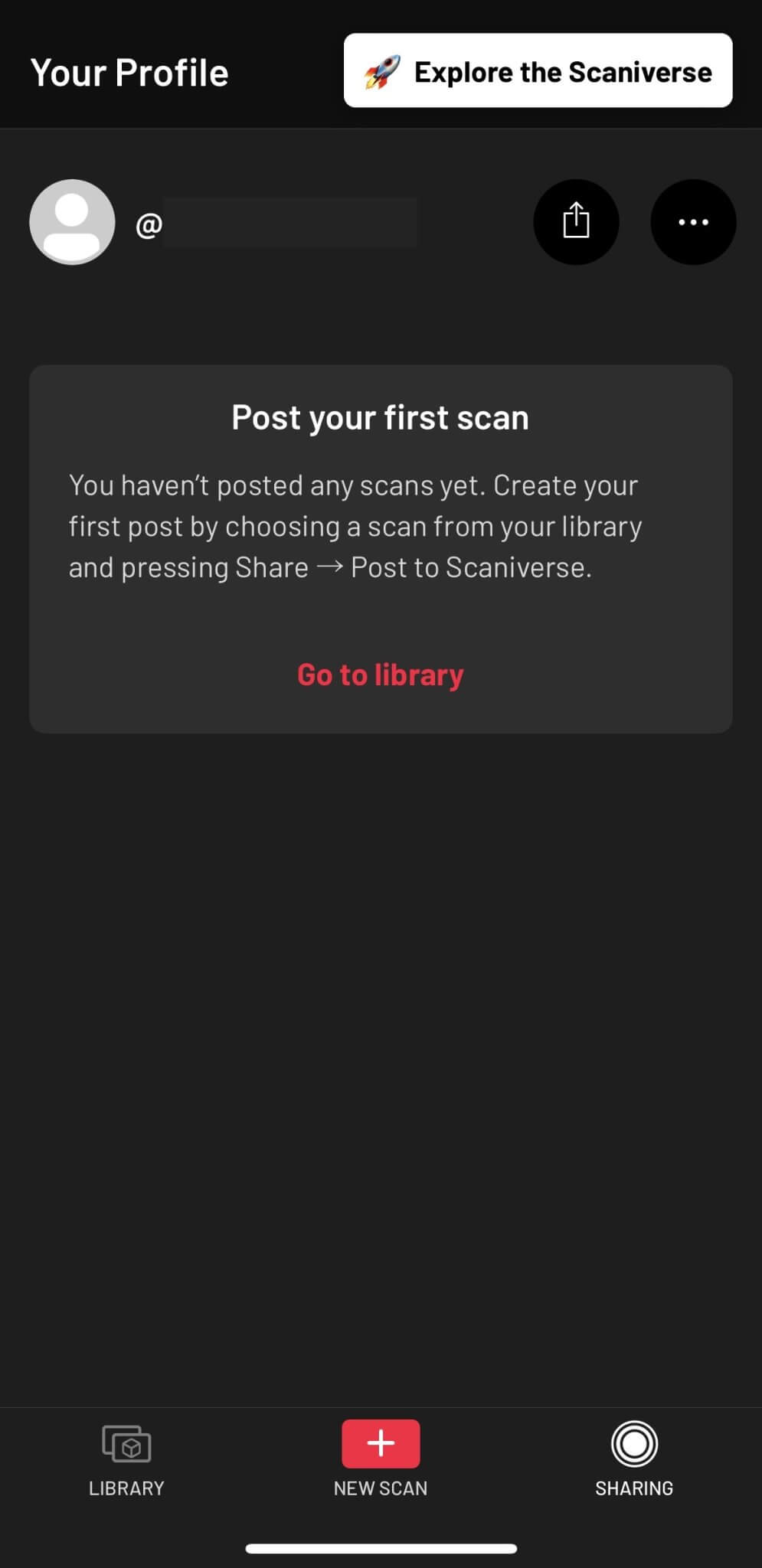Follow the Go to library link
The image size is (762, 1568).
pos(381,675)
